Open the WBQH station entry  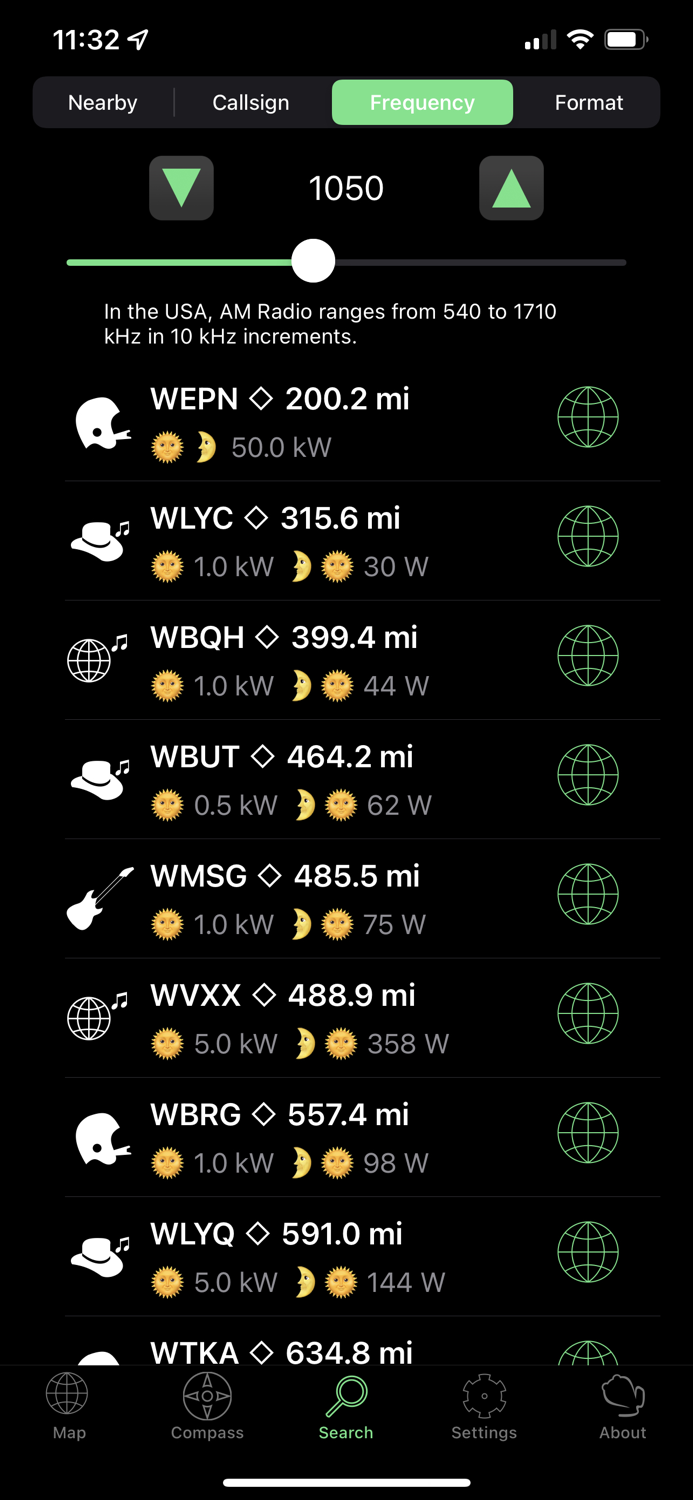[300, 659]
